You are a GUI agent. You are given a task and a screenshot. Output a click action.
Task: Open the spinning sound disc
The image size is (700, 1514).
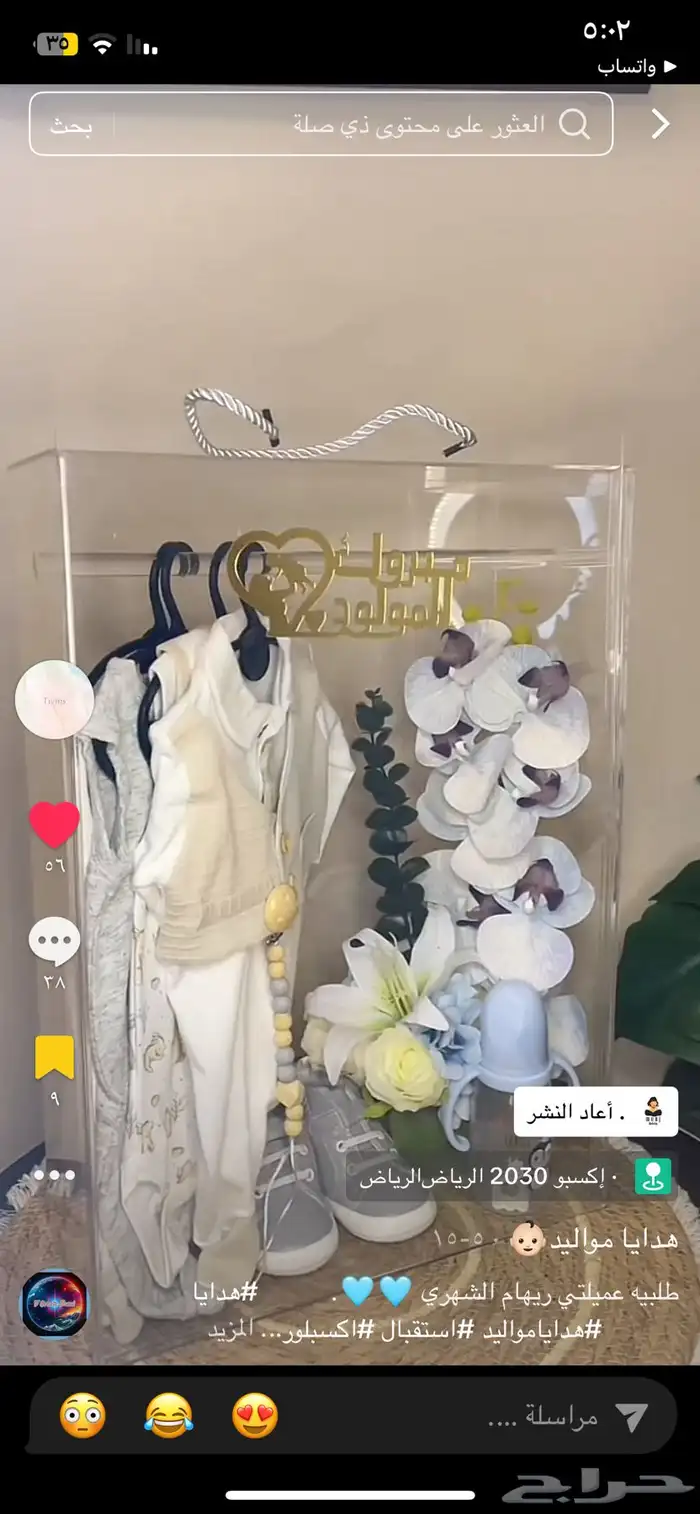click(x=54, y=1303)
